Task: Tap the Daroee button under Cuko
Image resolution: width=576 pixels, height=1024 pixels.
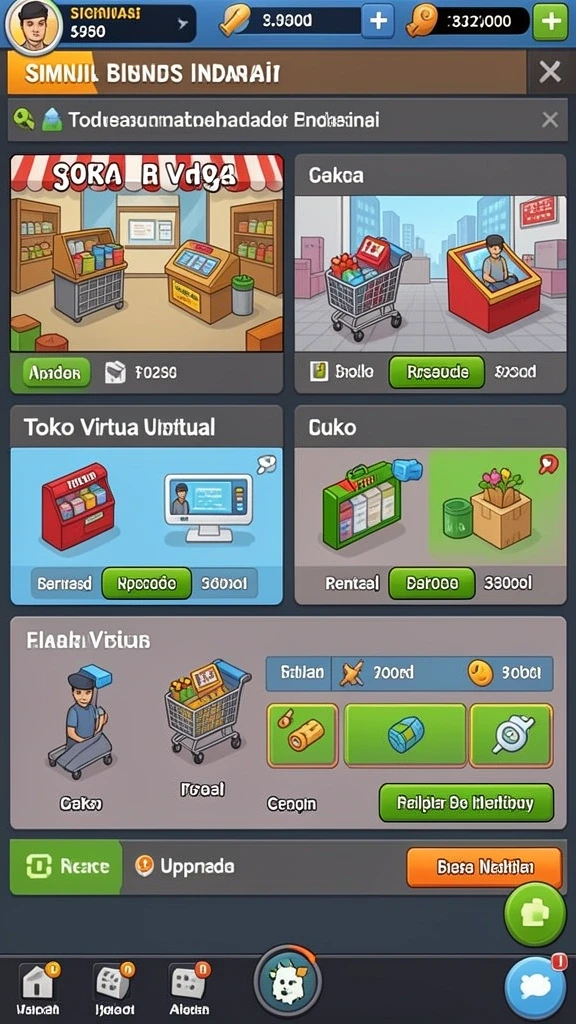Action: pos(432,583)
